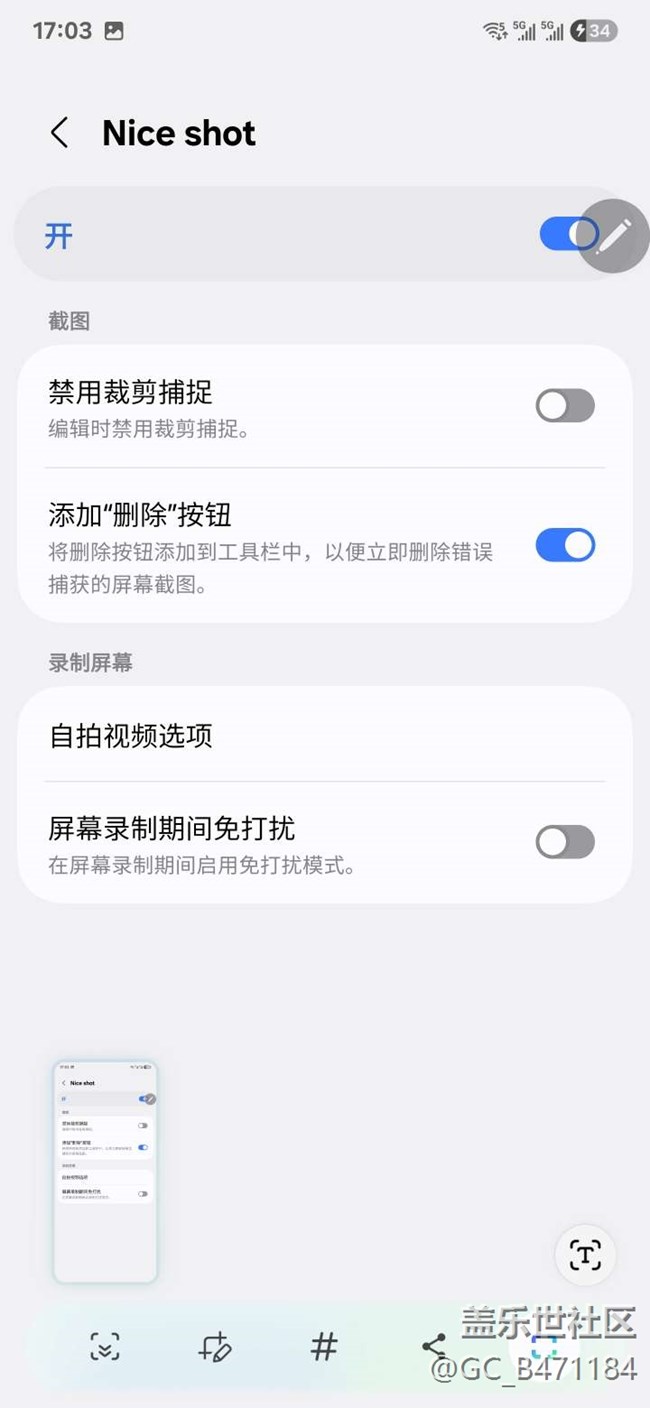This screenshot has height=1408, width=650.
Task: Go back from Nice shot settings
Action: pyautogui.click(x=60, y=133)
